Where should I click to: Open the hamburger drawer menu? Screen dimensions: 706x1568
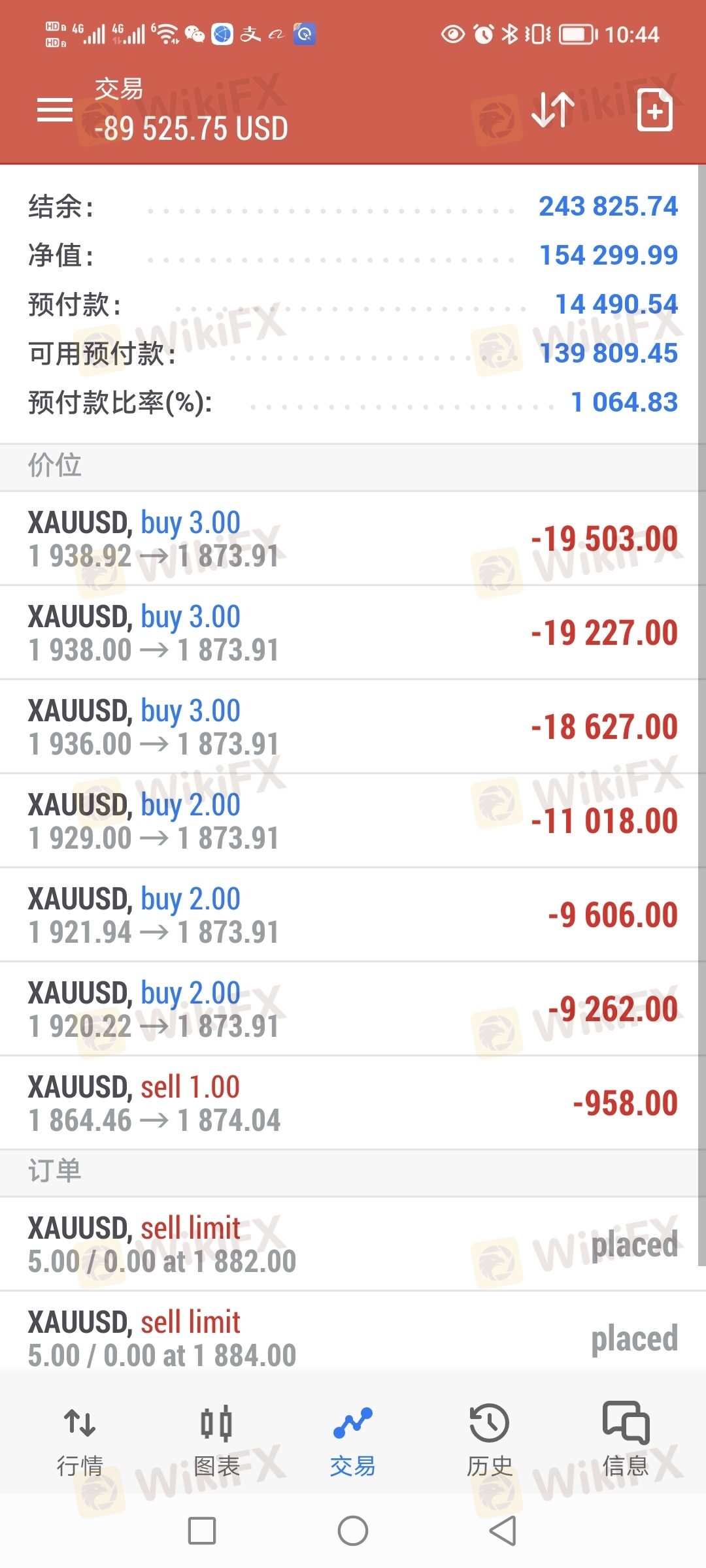coord(55,110)
